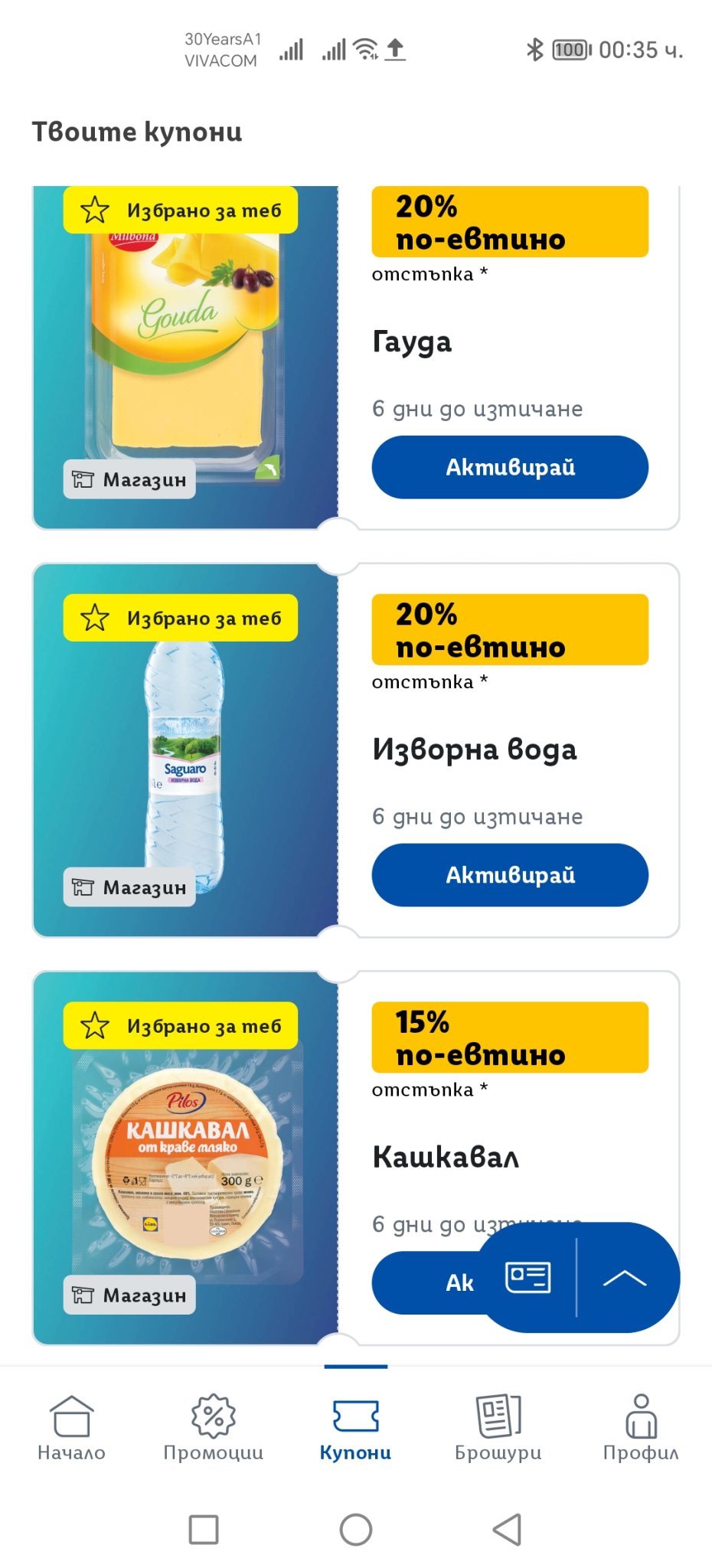Select the Купони tab
Viewport: 712px width, 1568px height.
355,1427
